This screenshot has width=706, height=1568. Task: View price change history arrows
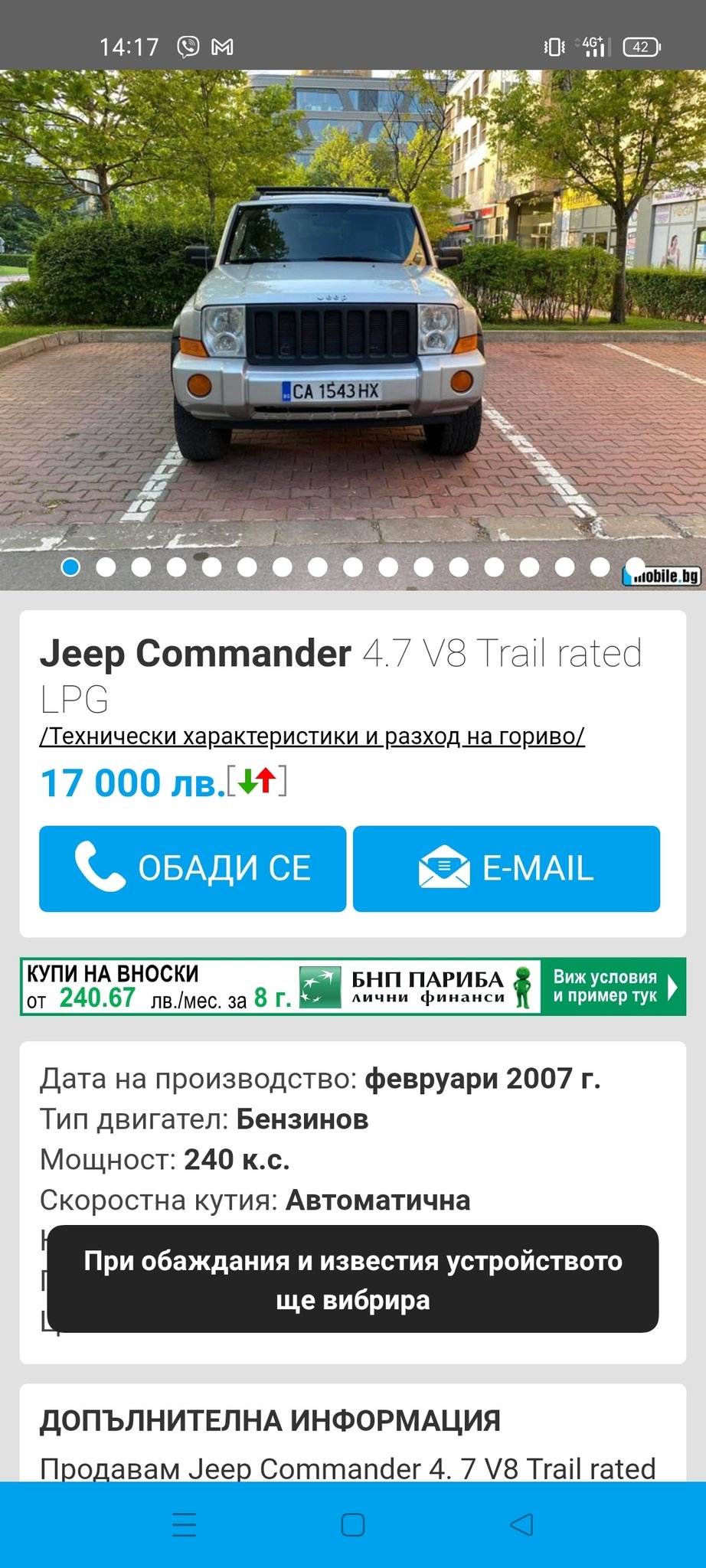click(x=257, y=782)
